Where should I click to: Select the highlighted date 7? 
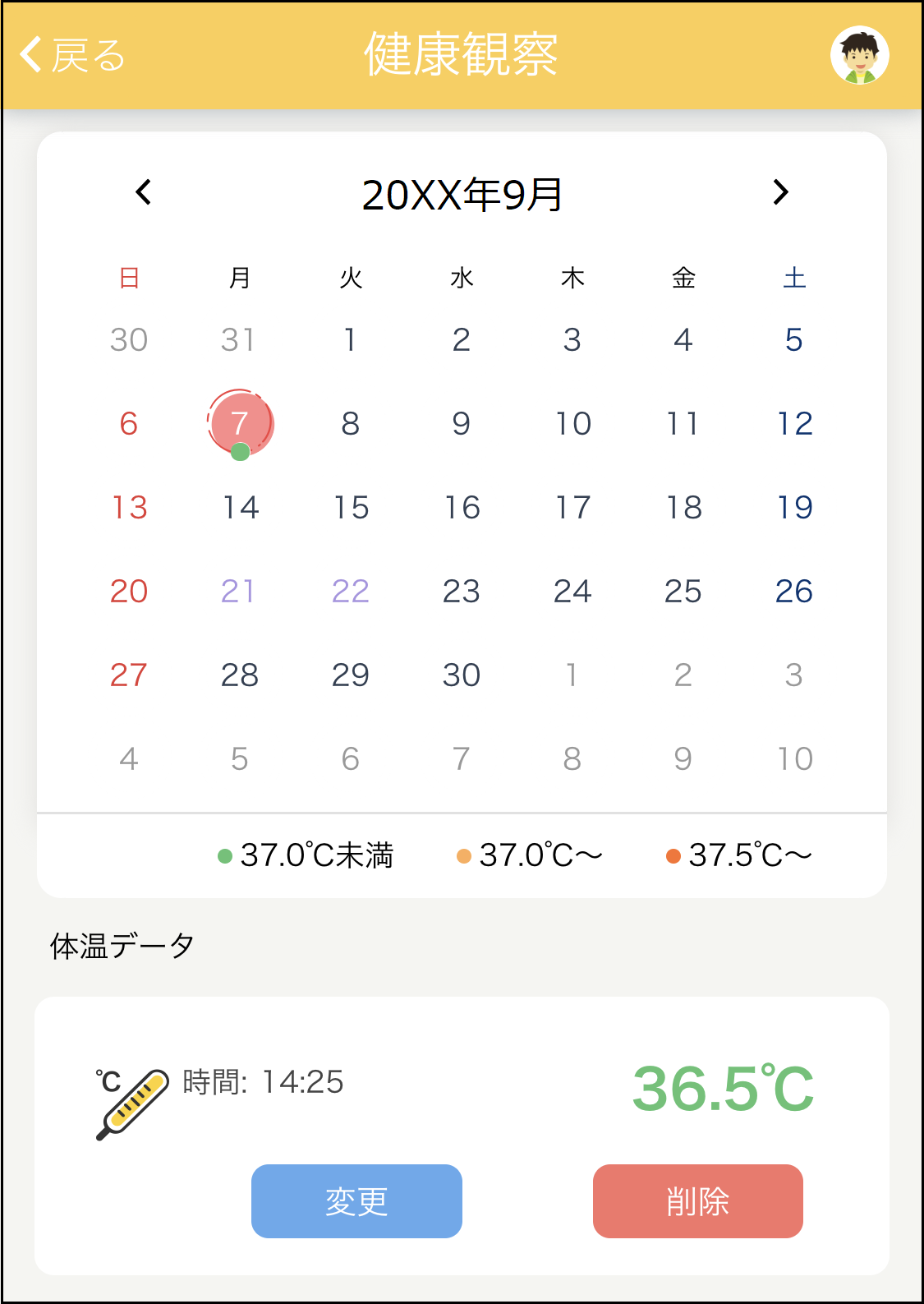240,422
